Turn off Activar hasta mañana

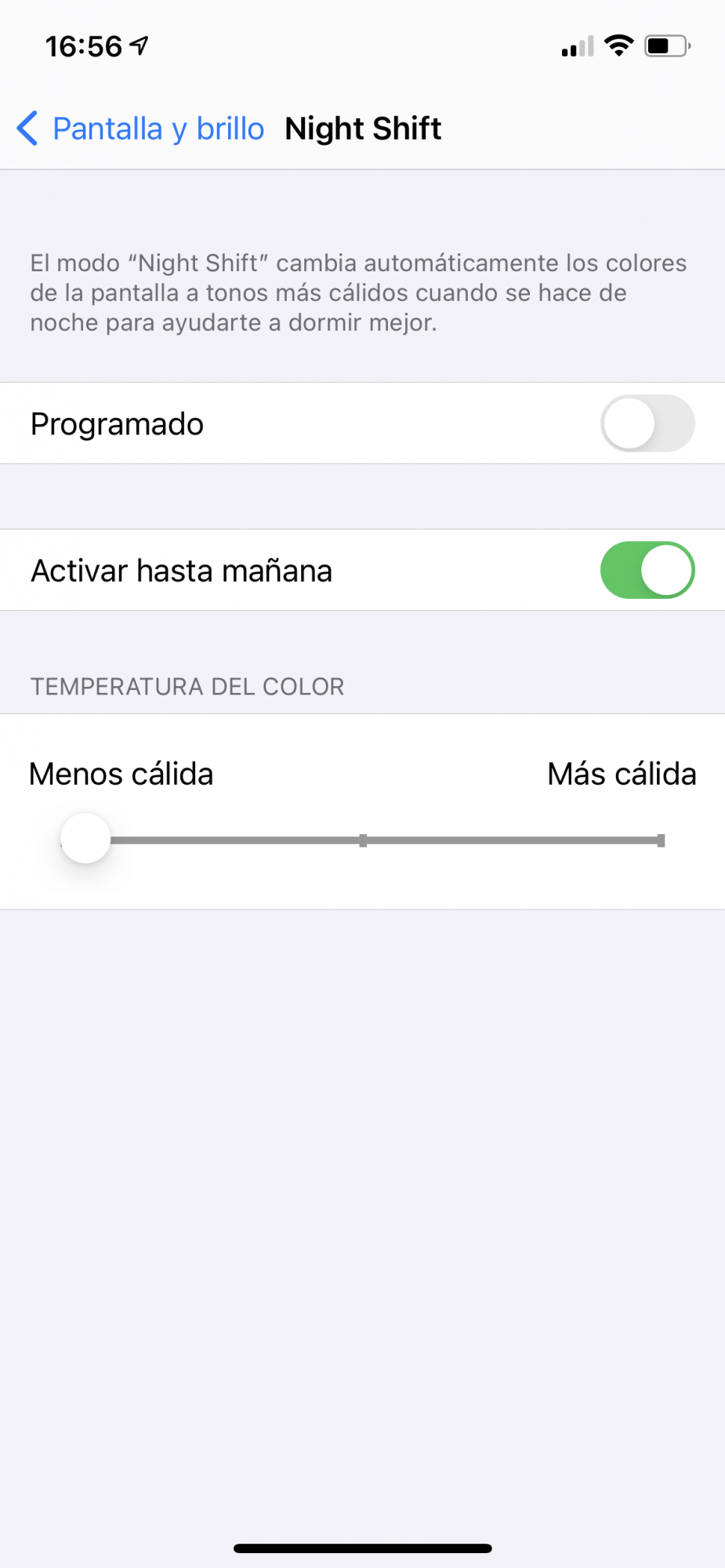click(647, 570)
